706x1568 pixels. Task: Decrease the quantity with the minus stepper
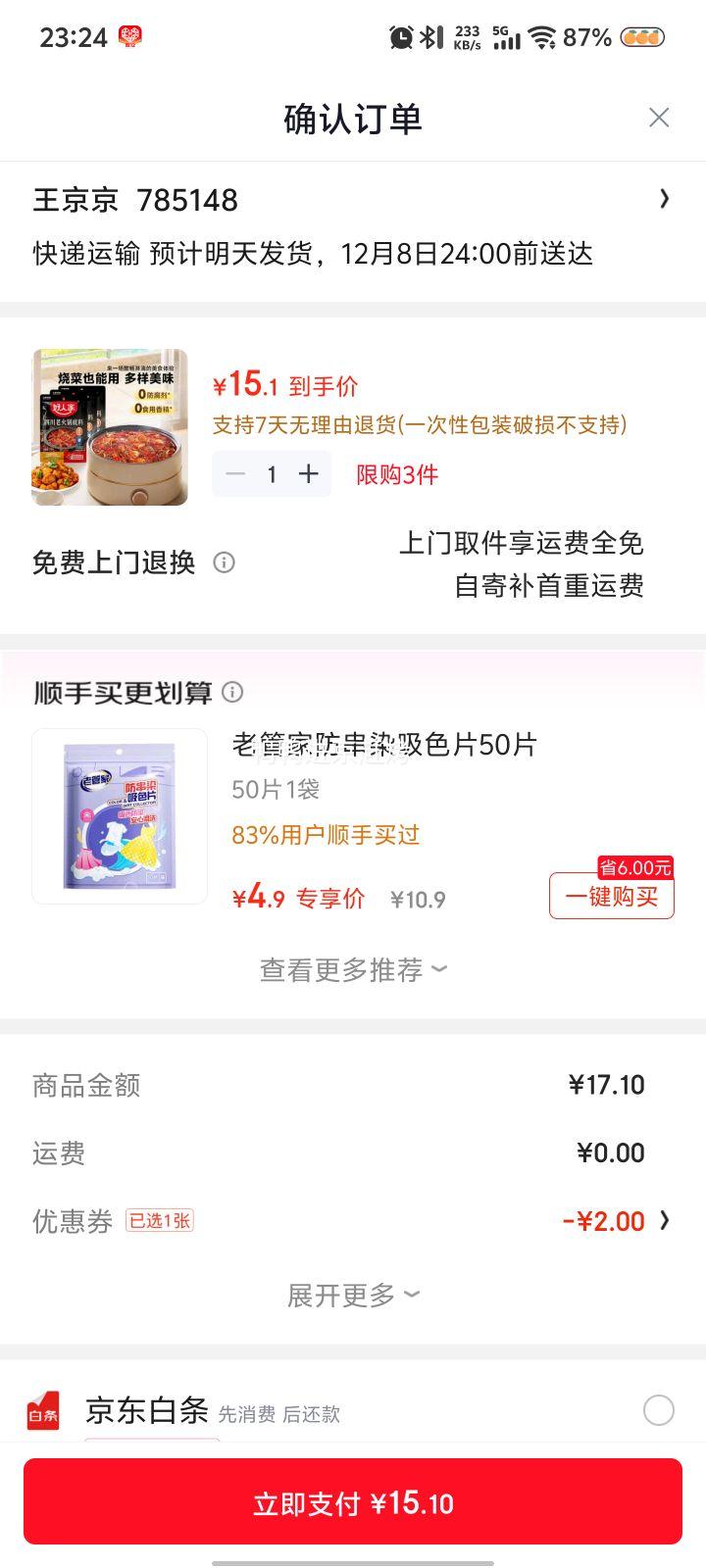235,474
